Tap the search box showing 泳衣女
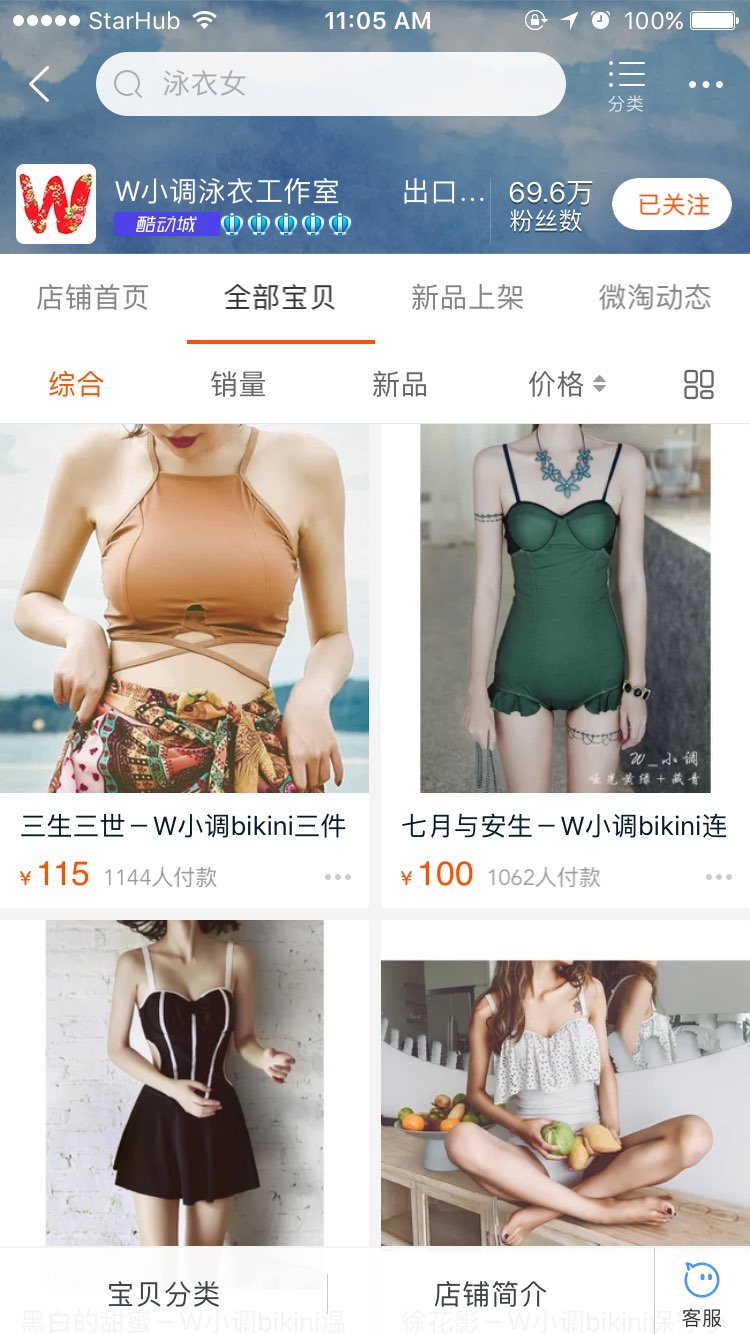Screen dimensions: 750x1334 point(330,84)
